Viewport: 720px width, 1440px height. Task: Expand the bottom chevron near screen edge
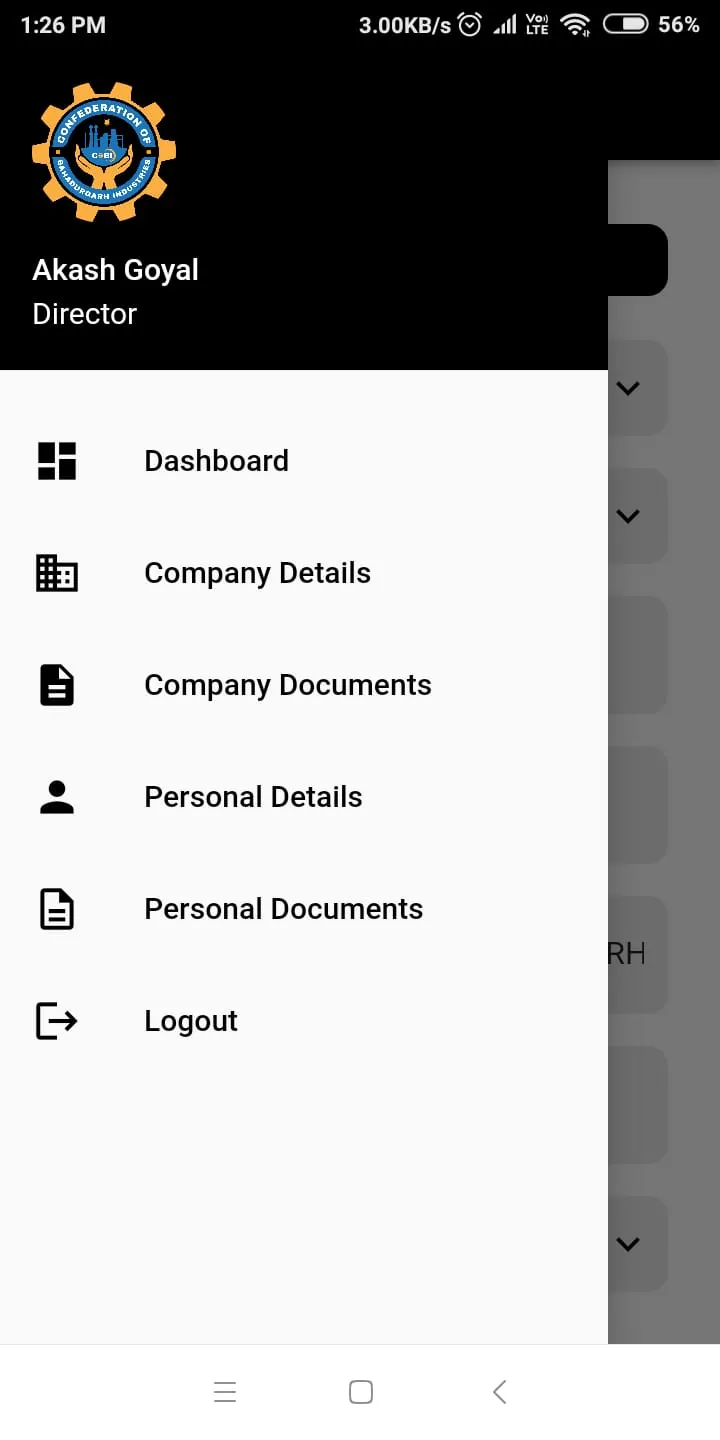click(628, 1244)
